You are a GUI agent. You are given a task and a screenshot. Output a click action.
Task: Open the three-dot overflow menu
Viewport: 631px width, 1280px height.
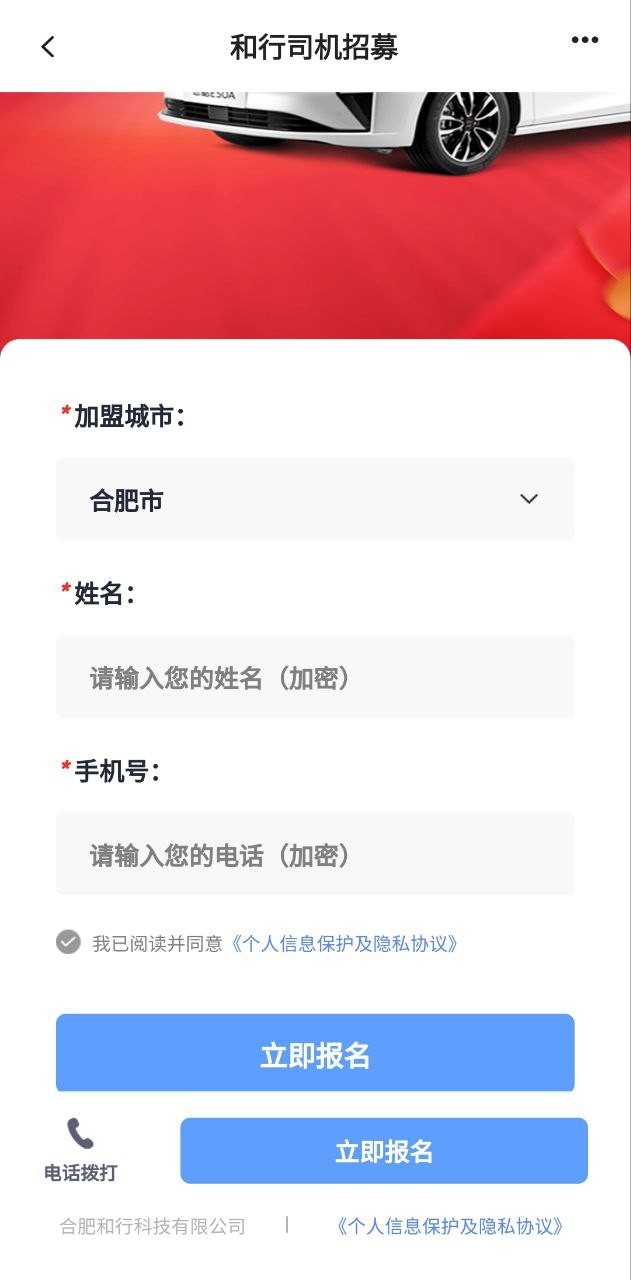click(584, 41)
